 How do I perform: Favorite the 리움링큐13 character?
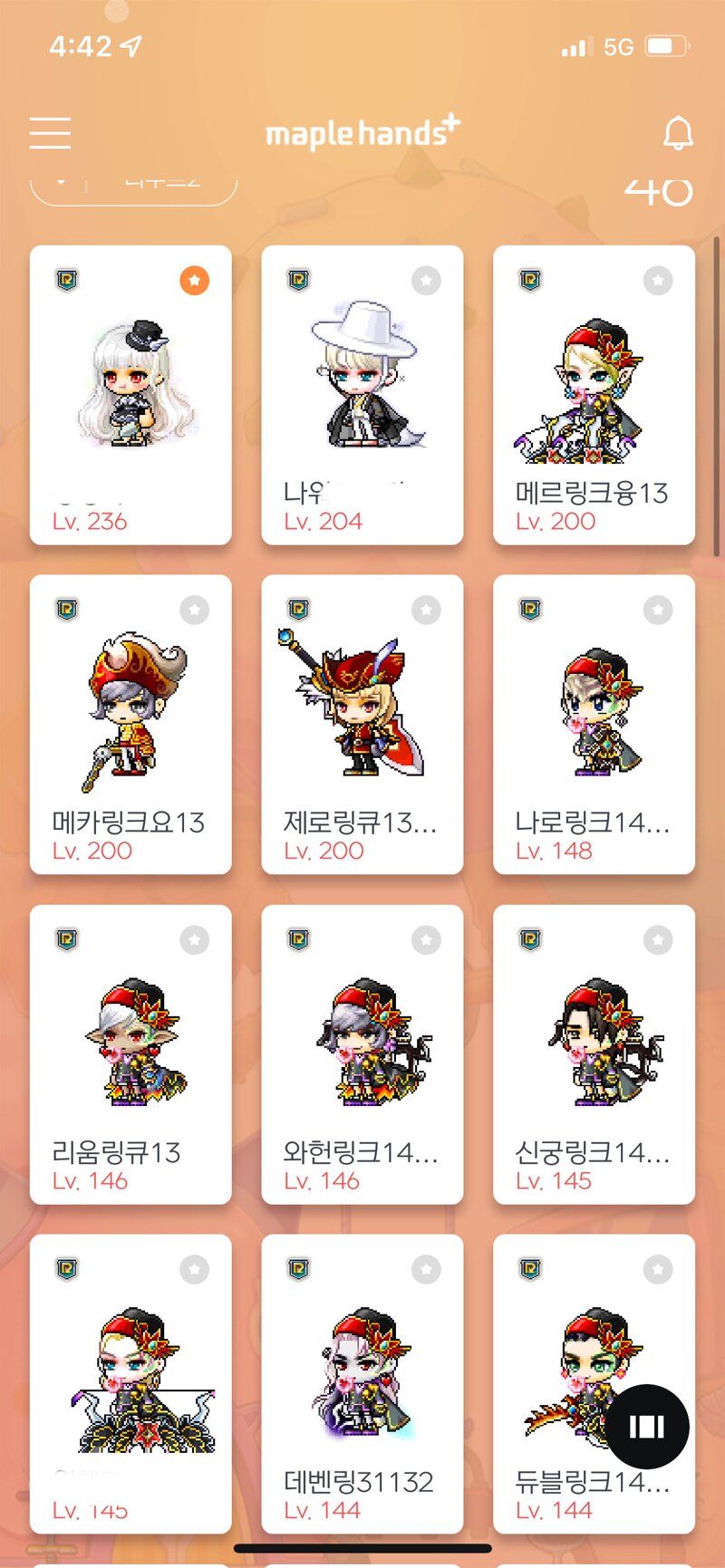tap(194, 940)
